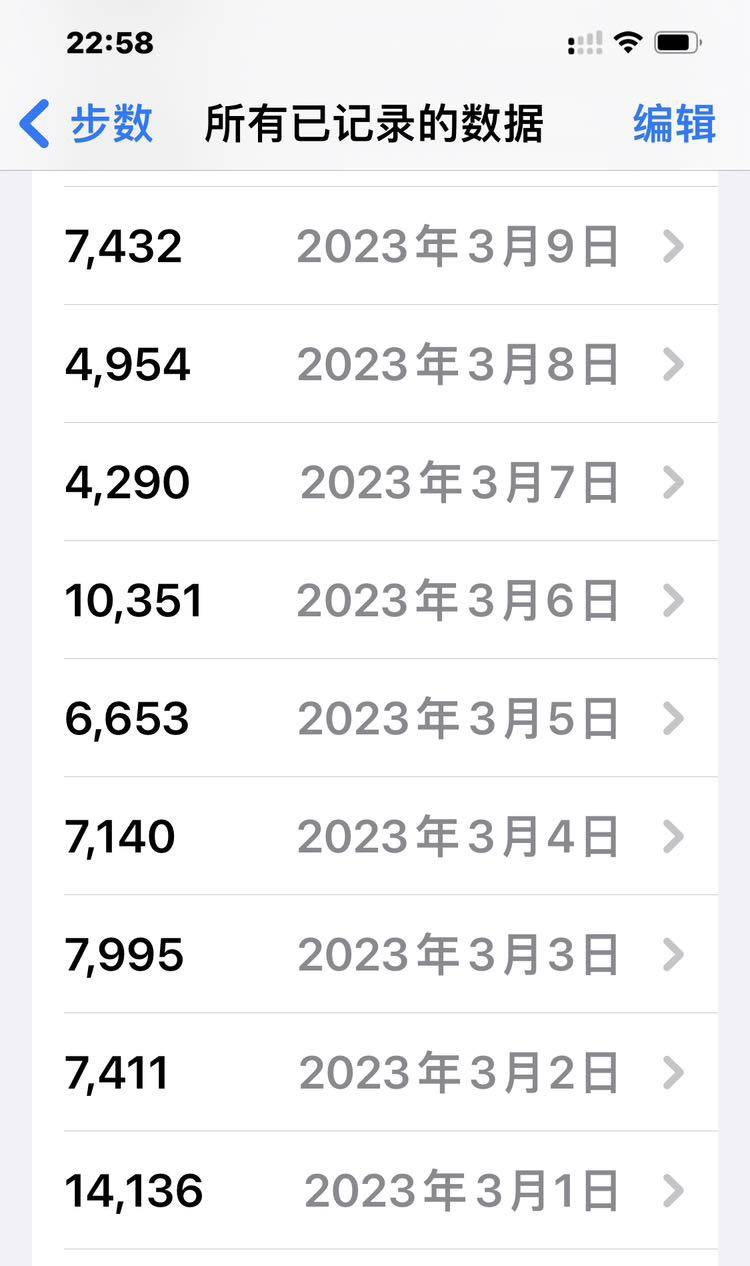Screen dimensions: 750x1266
Task: View the 2023年3月2日 record of 7,411 steps
Action: [x=390, y=1072]
